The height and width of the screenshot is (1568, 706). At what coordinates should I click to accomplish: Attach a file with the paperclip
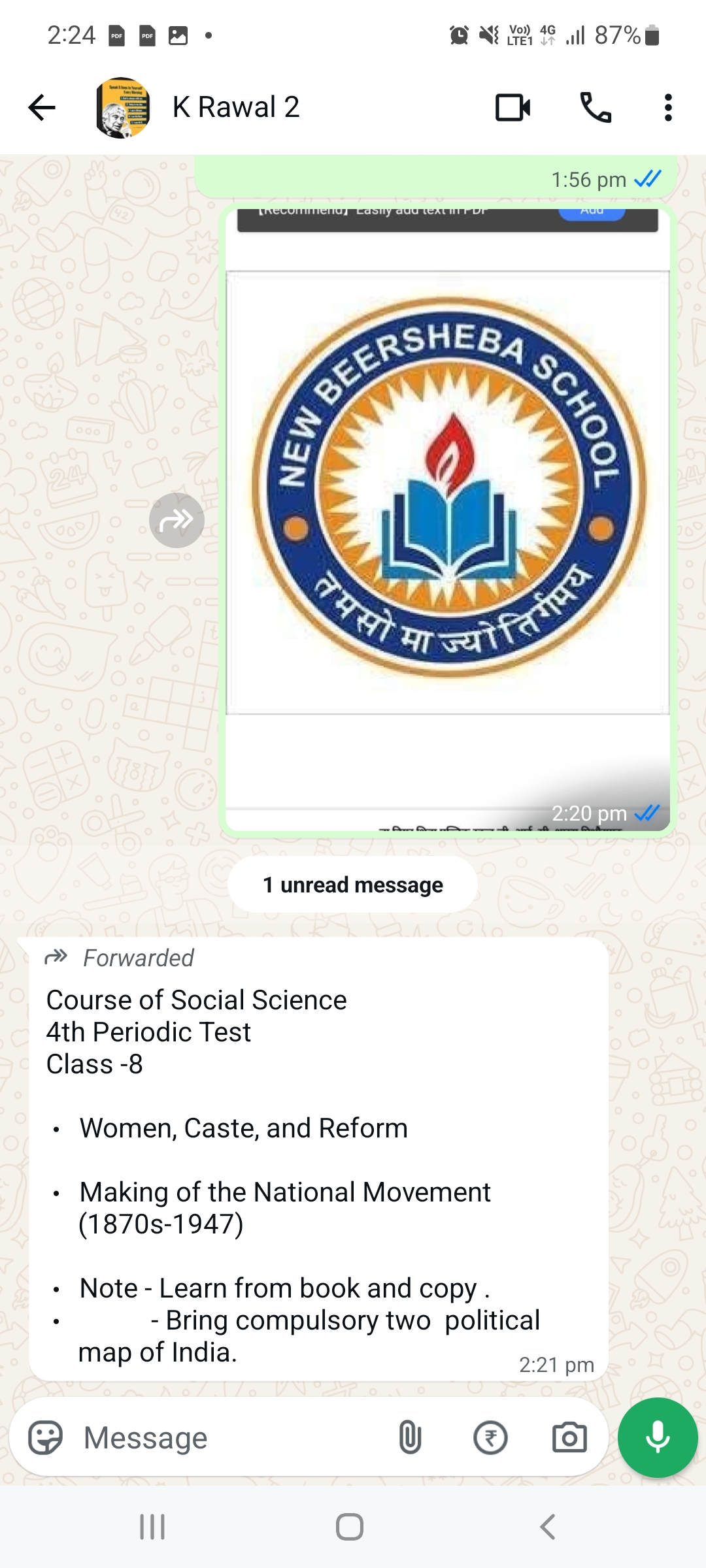pyautogui.click(x=410, y=1438)
